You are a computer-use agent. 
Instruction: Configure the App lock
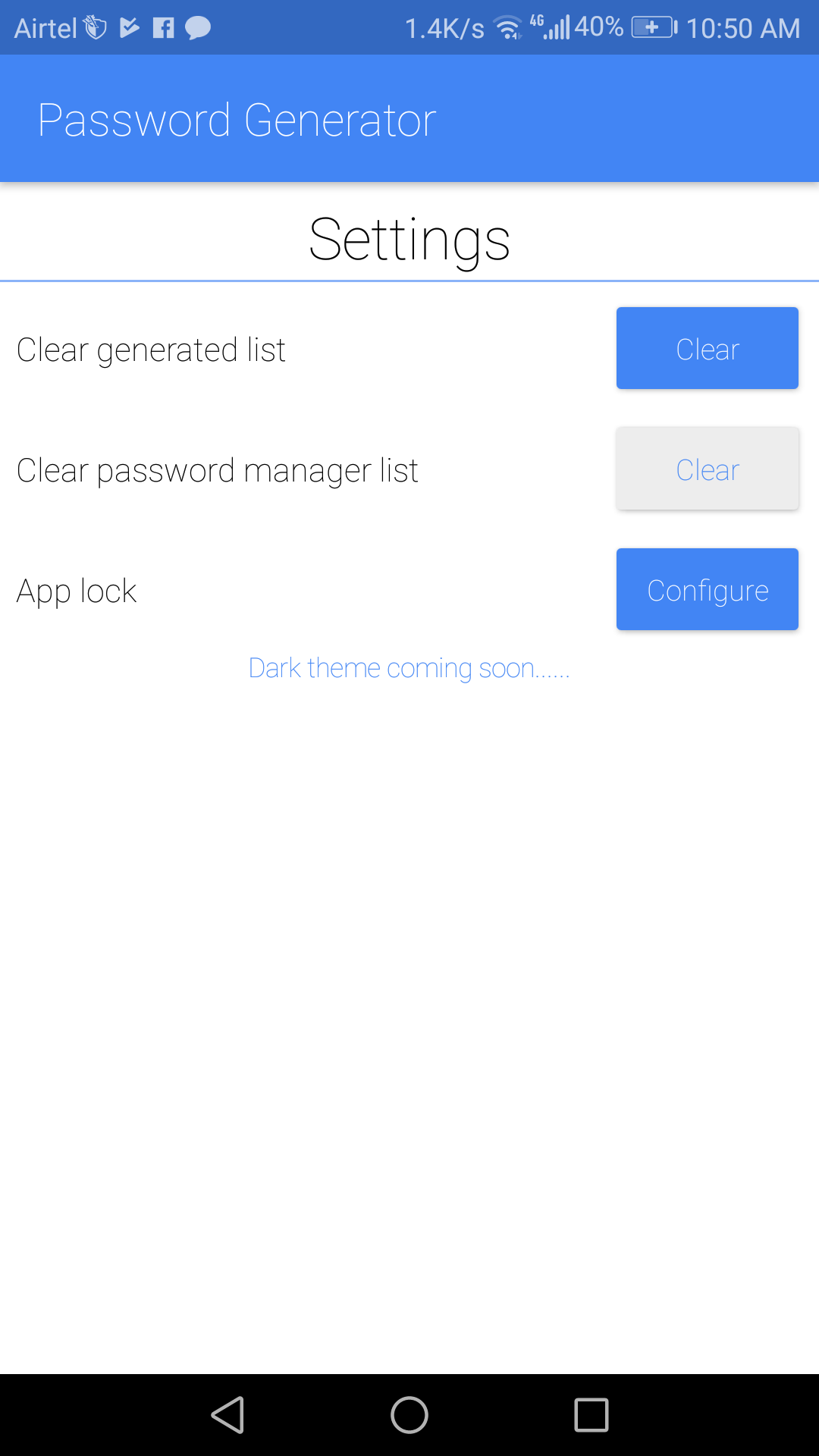[707, 589]
